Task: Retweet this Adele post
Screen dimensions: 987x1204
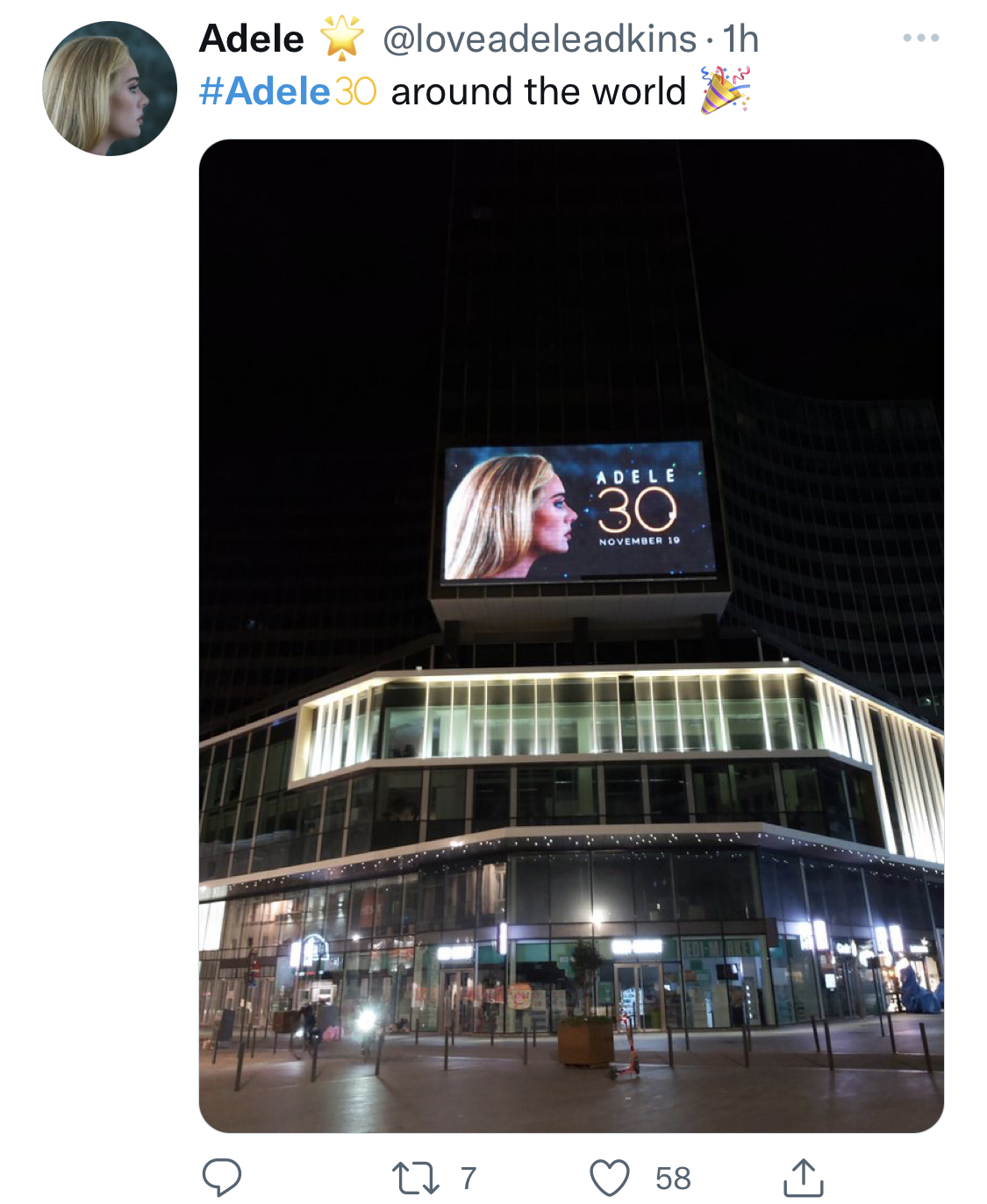Action: 415,1178
